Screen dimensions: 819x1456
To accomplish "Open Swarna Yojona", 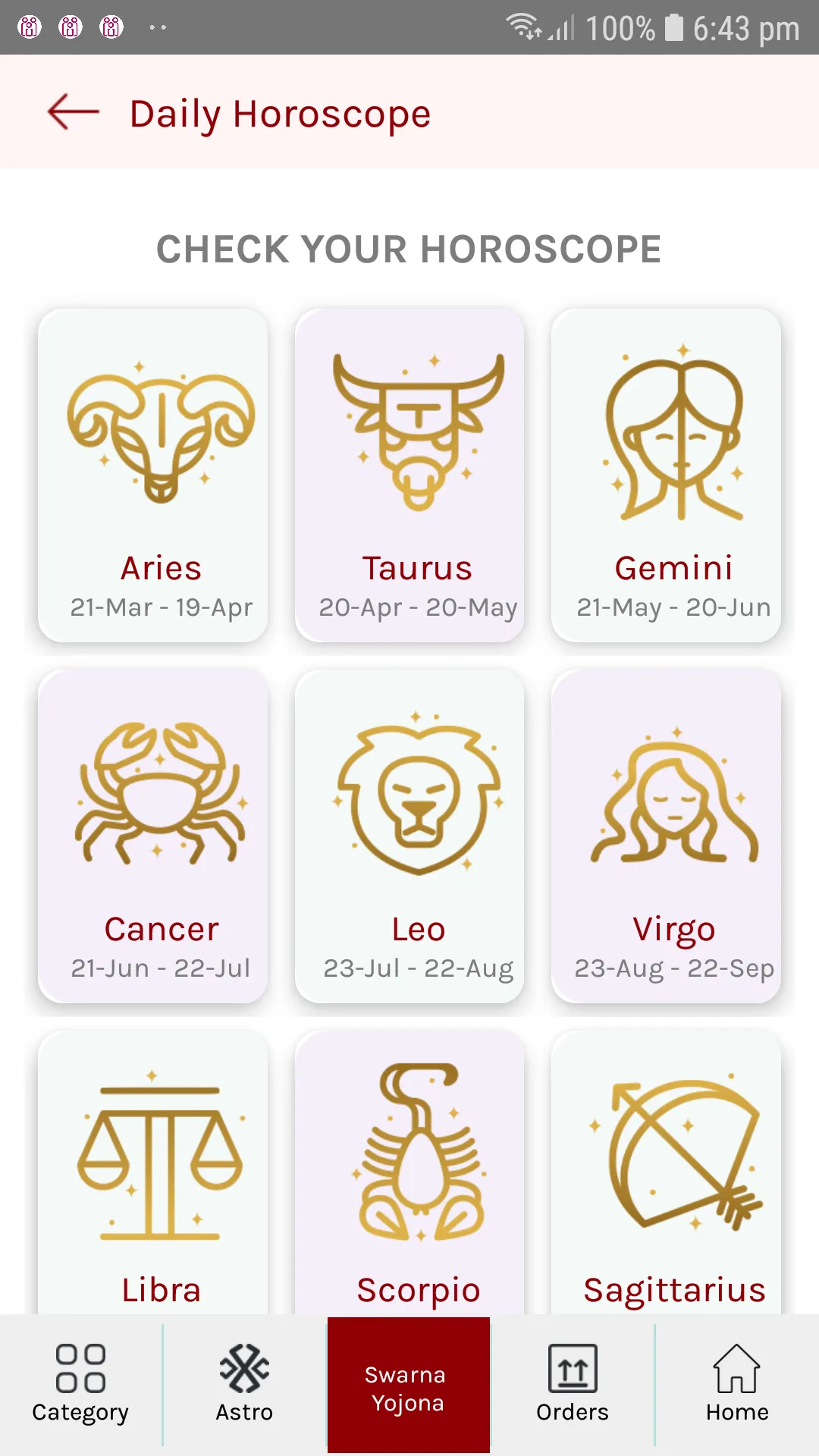I will point(408,1386).
